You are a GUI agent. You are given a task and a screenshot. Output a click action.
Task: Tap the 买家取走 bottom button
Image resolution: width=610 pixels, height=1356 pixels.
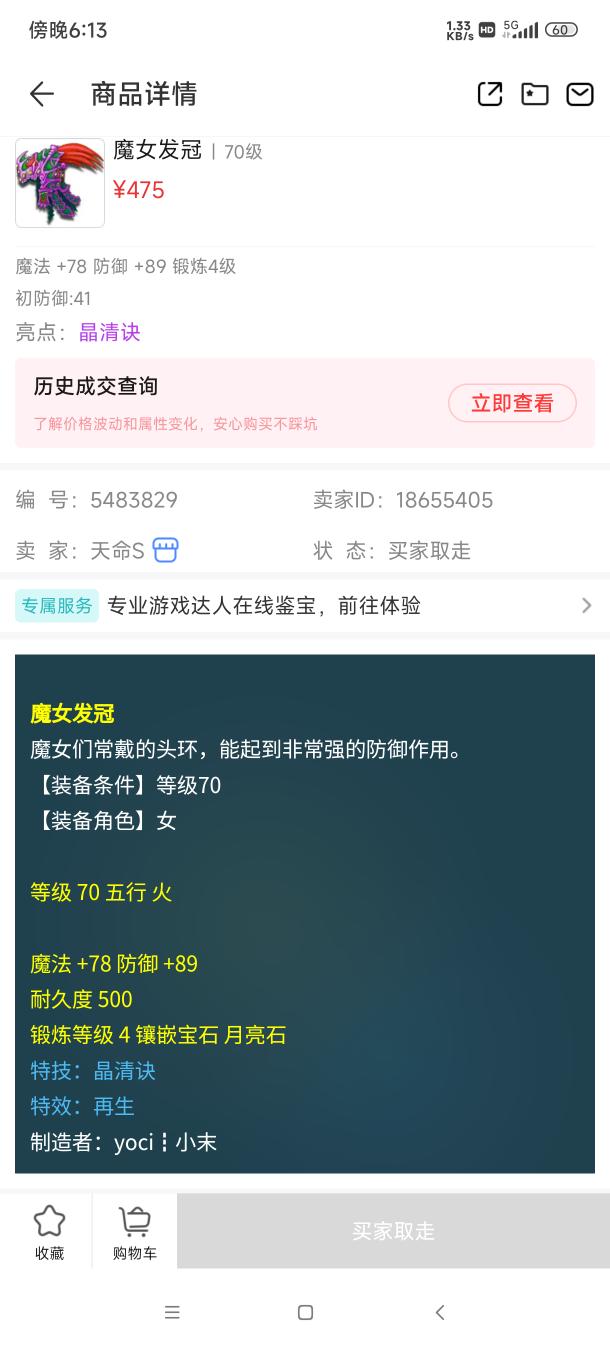coord(393,1231)
